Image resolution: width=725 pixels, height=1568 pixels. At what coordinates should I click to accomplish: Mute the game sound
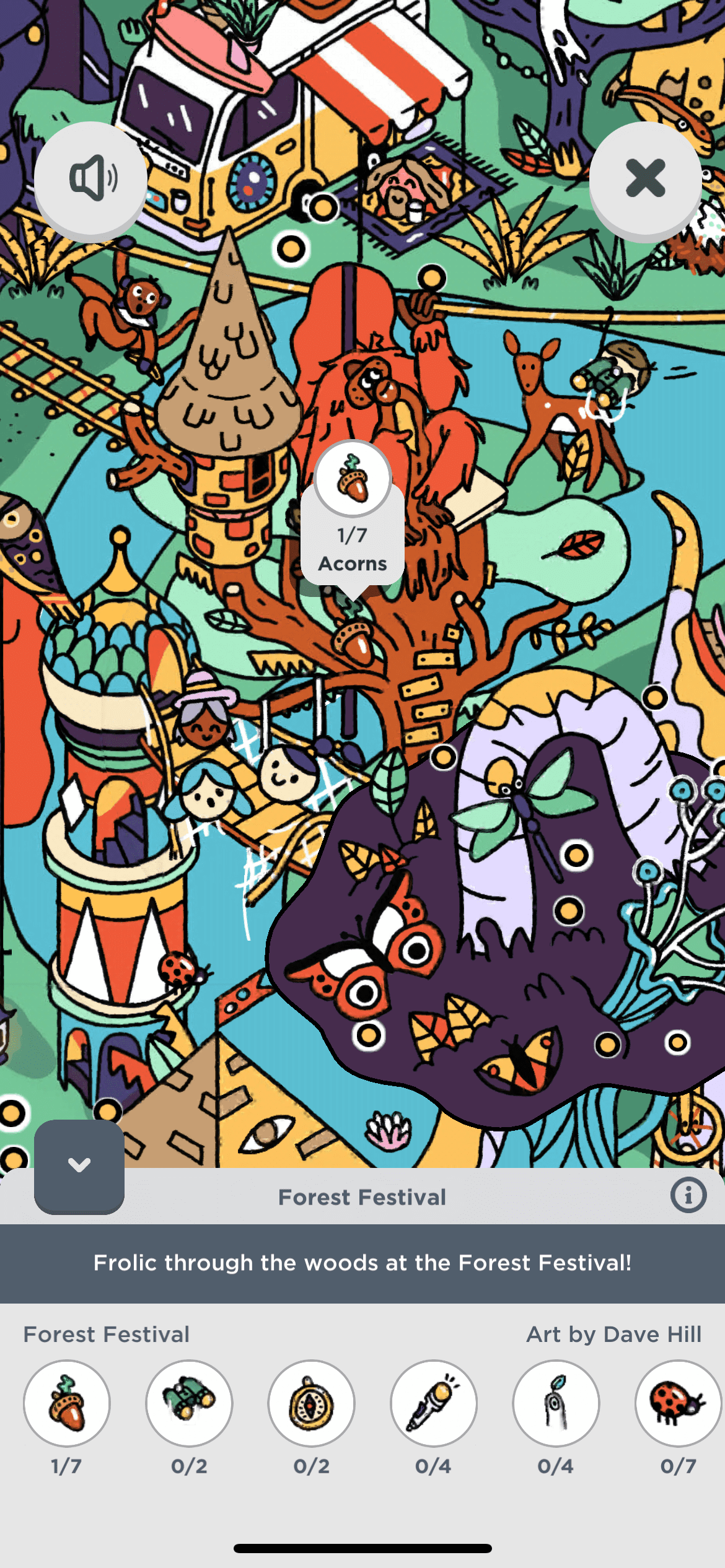click(x=90, y=179)
